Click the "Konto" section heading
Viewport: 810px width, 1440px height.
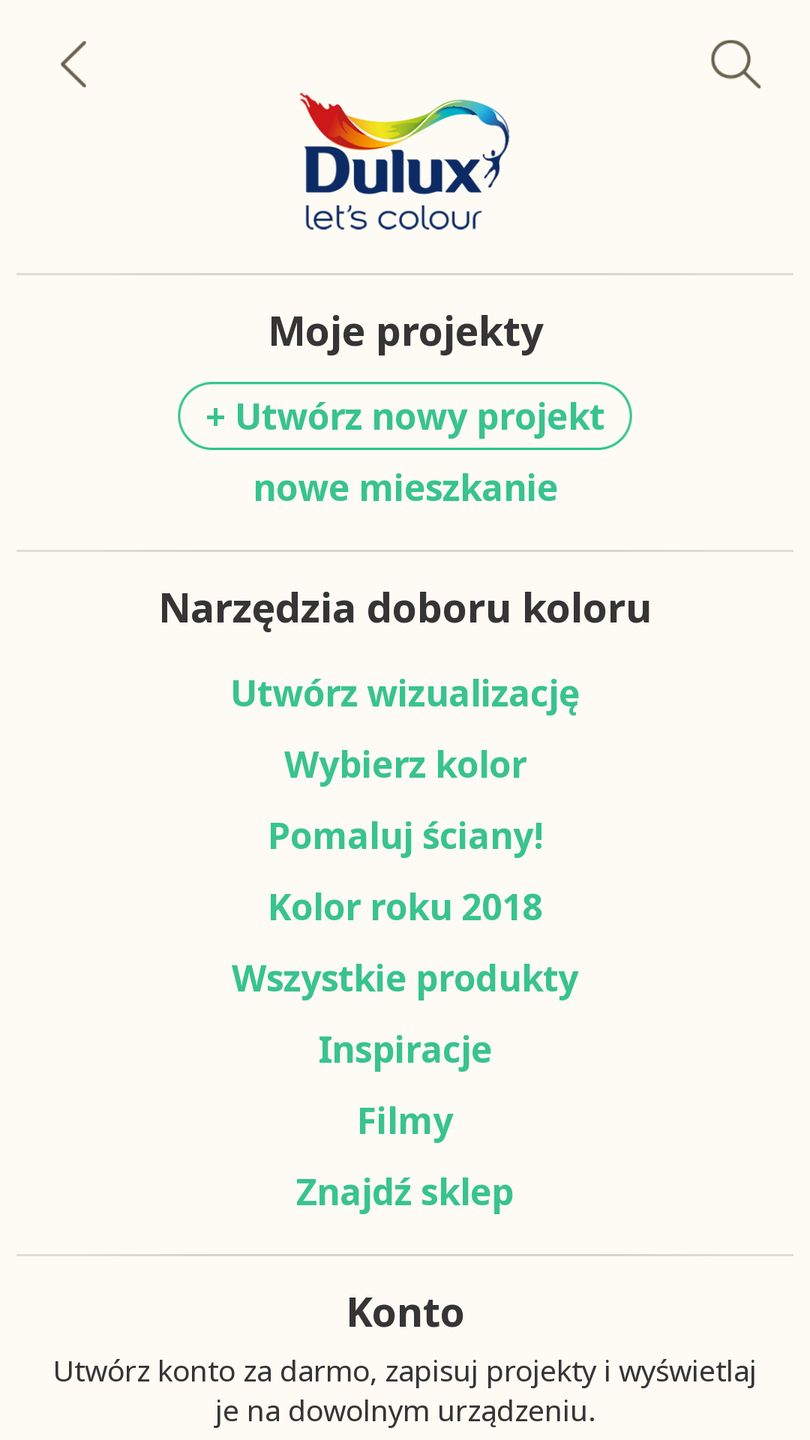[405, 1311]
